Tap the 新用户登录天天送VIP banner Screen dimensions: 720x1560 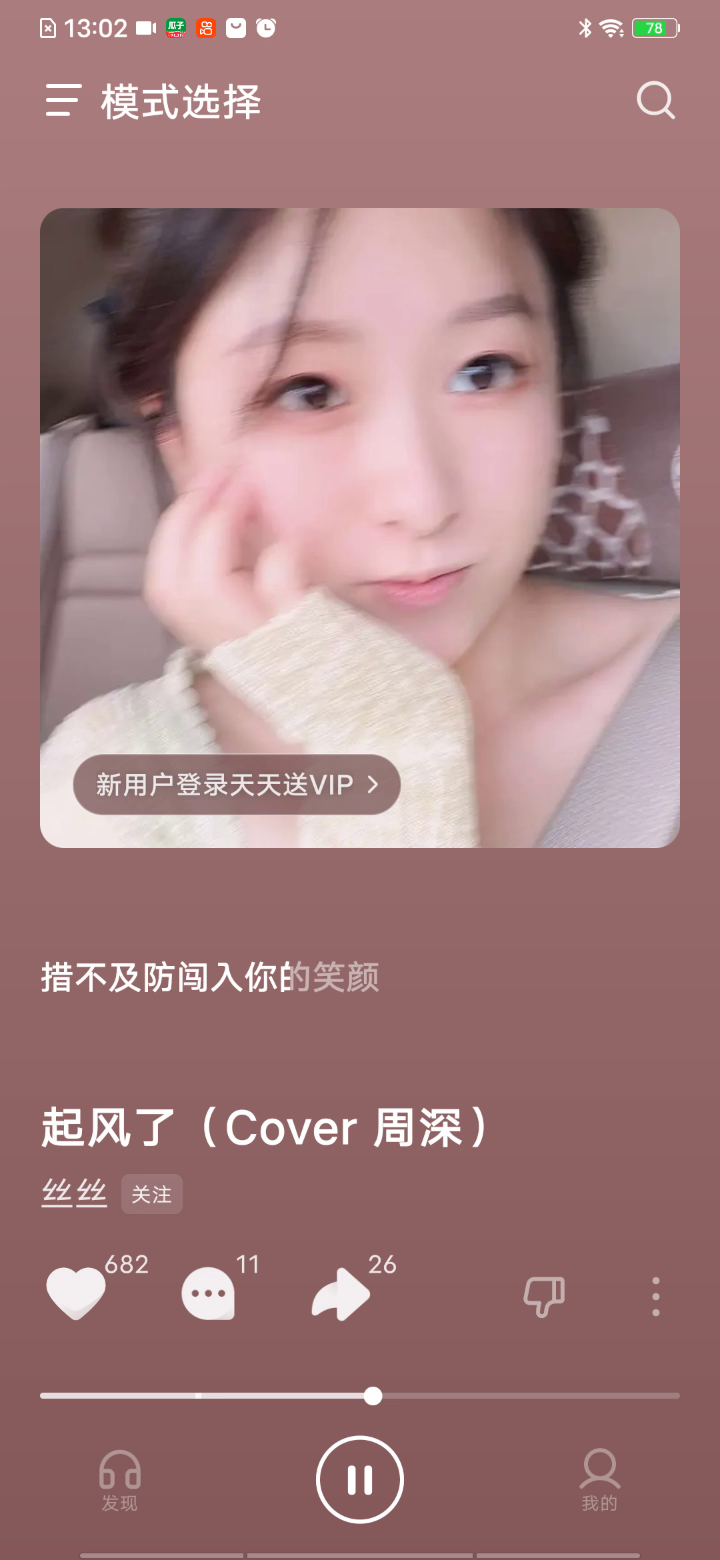click(x=237, y=784)
